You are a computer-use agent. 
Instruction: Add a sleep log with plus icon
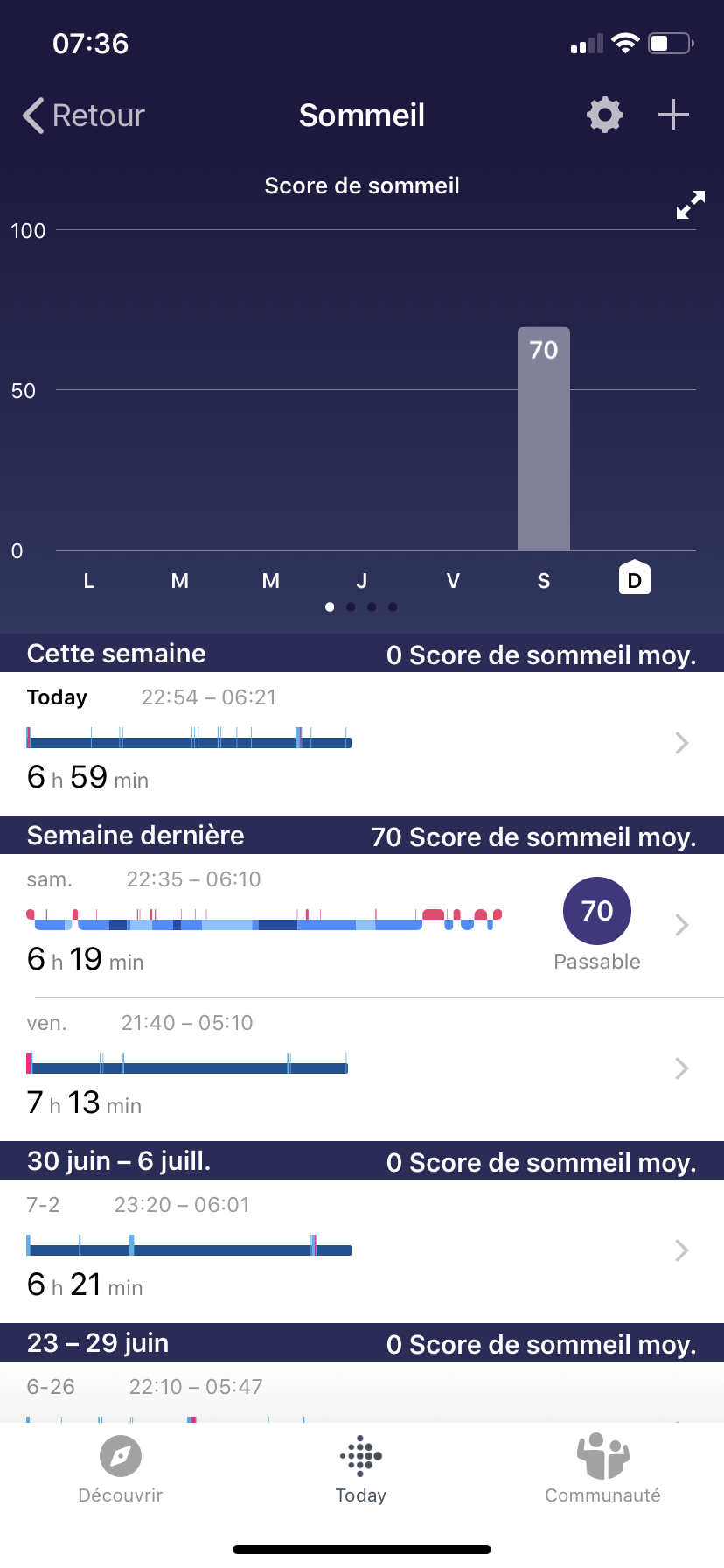pyautogui.click(x=673, y=115)
